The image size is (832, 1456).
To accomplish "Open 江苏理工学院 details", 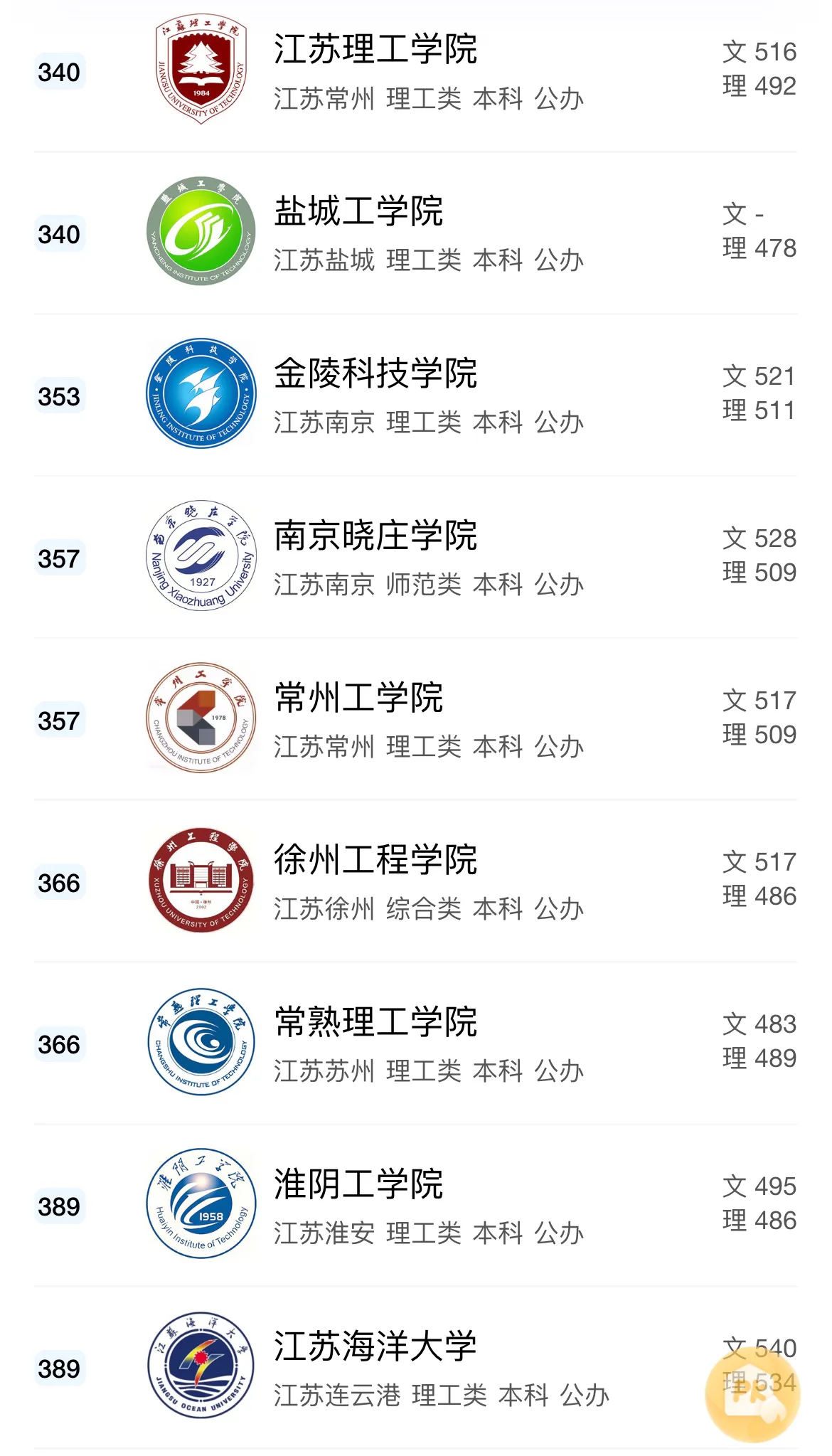I will tap(375, 50).
